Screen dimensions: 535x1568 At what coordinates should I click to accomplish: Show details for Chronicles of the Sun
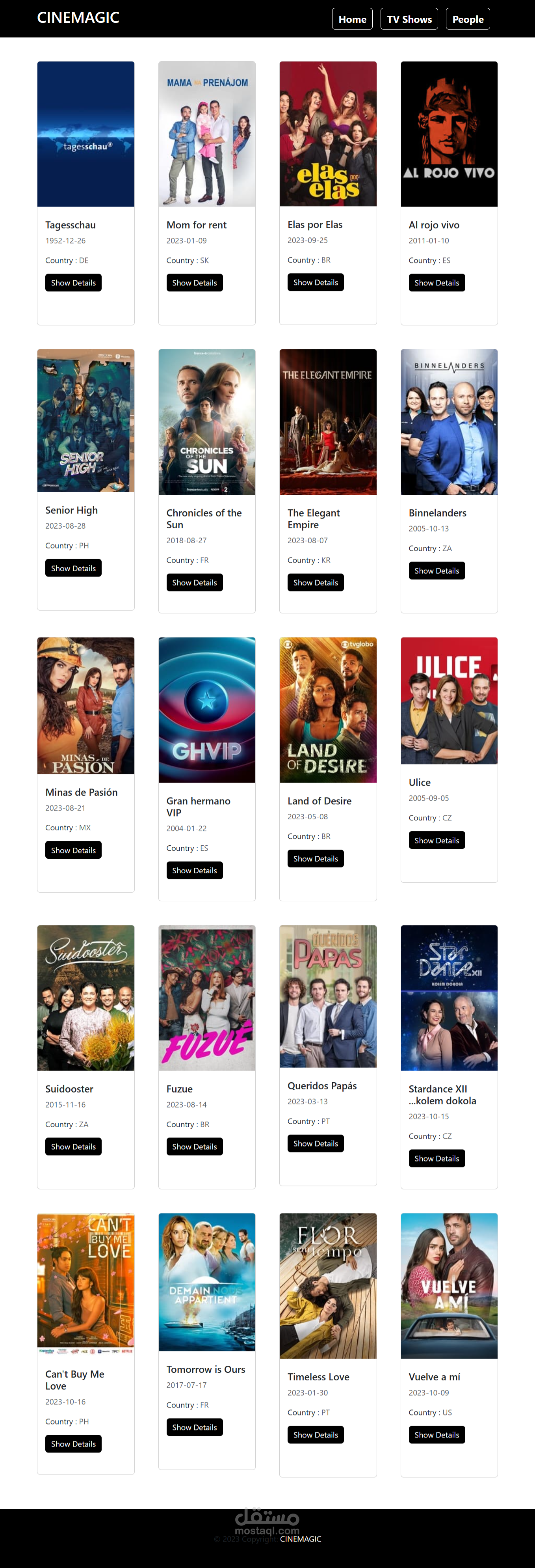[195, 582]
